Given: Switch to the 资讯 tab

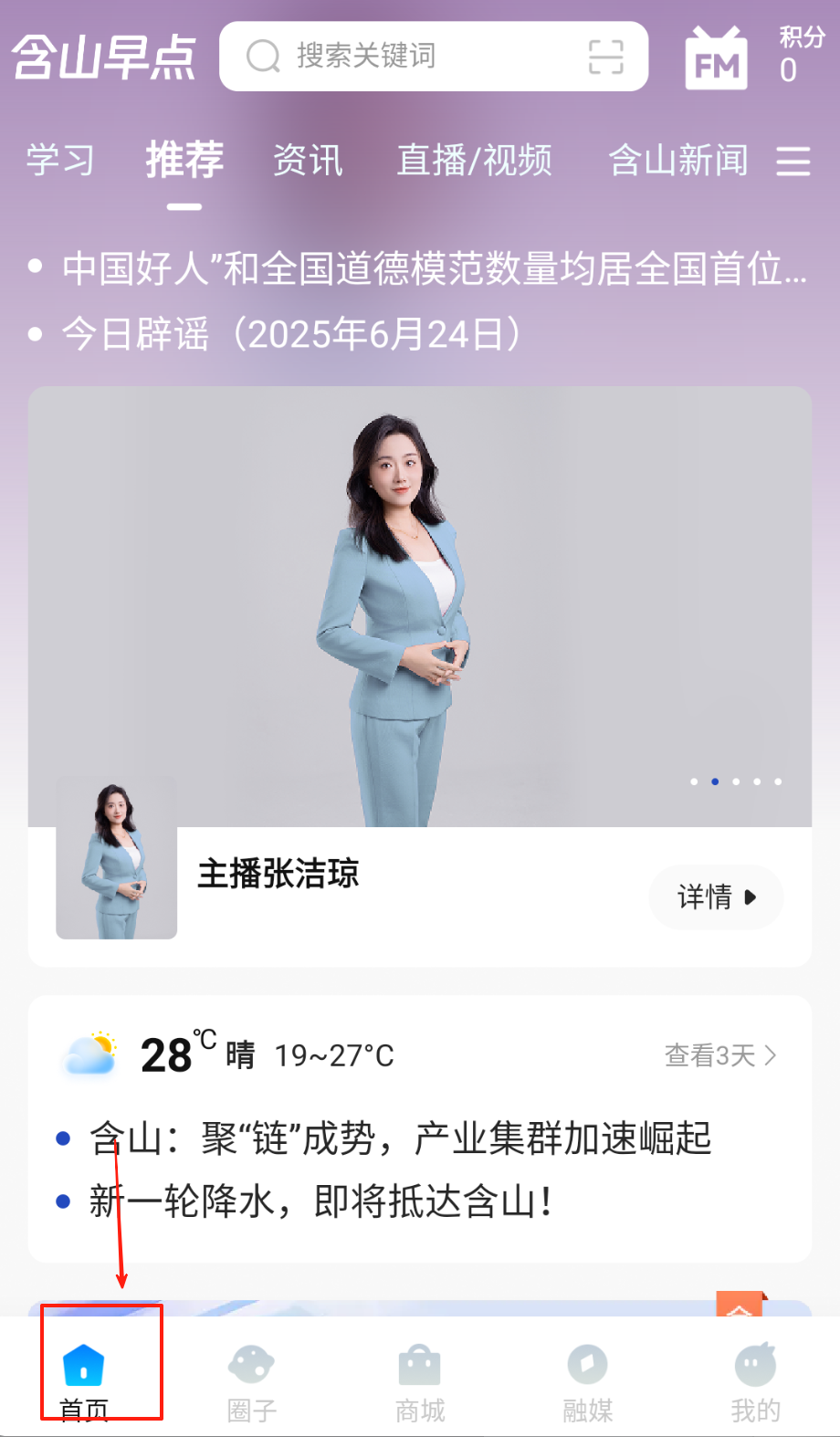Looking at the screenshot, I should [x=308, y=161].
